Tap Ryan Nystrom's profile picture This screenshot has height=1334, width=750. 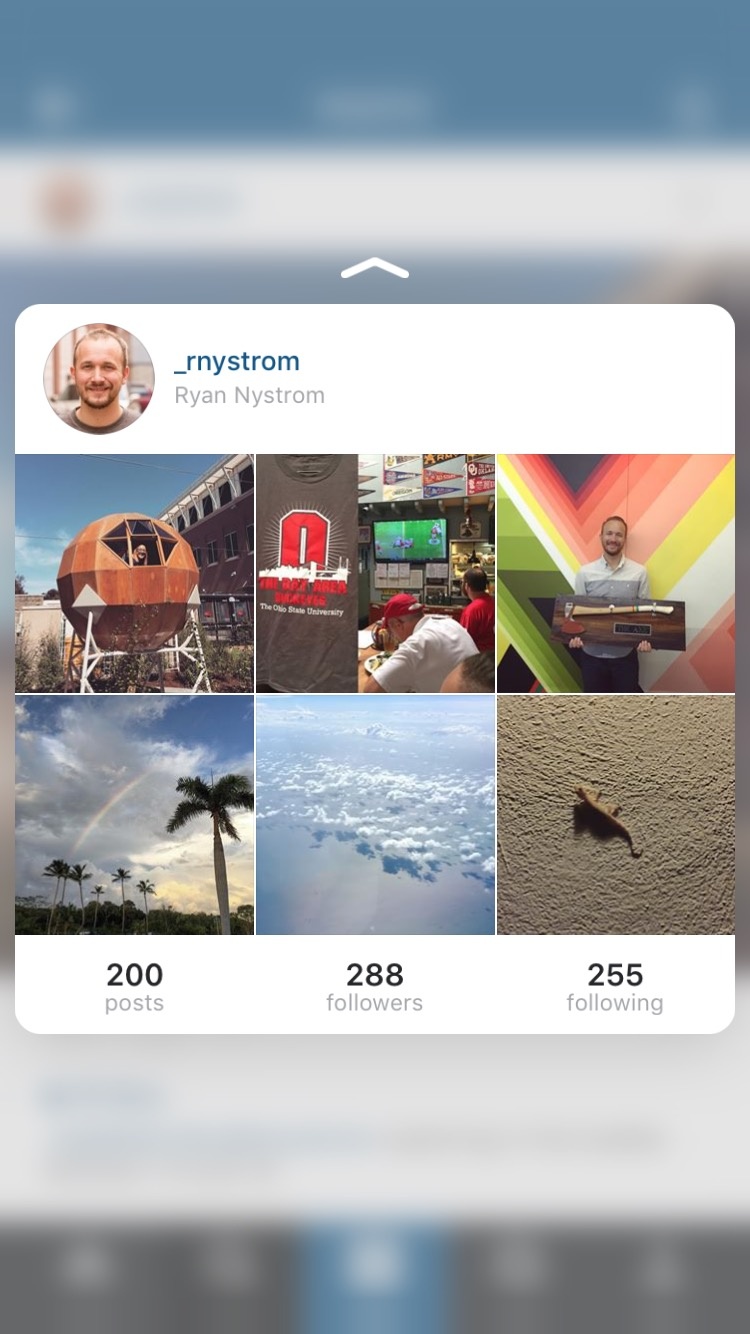[99, 378]
